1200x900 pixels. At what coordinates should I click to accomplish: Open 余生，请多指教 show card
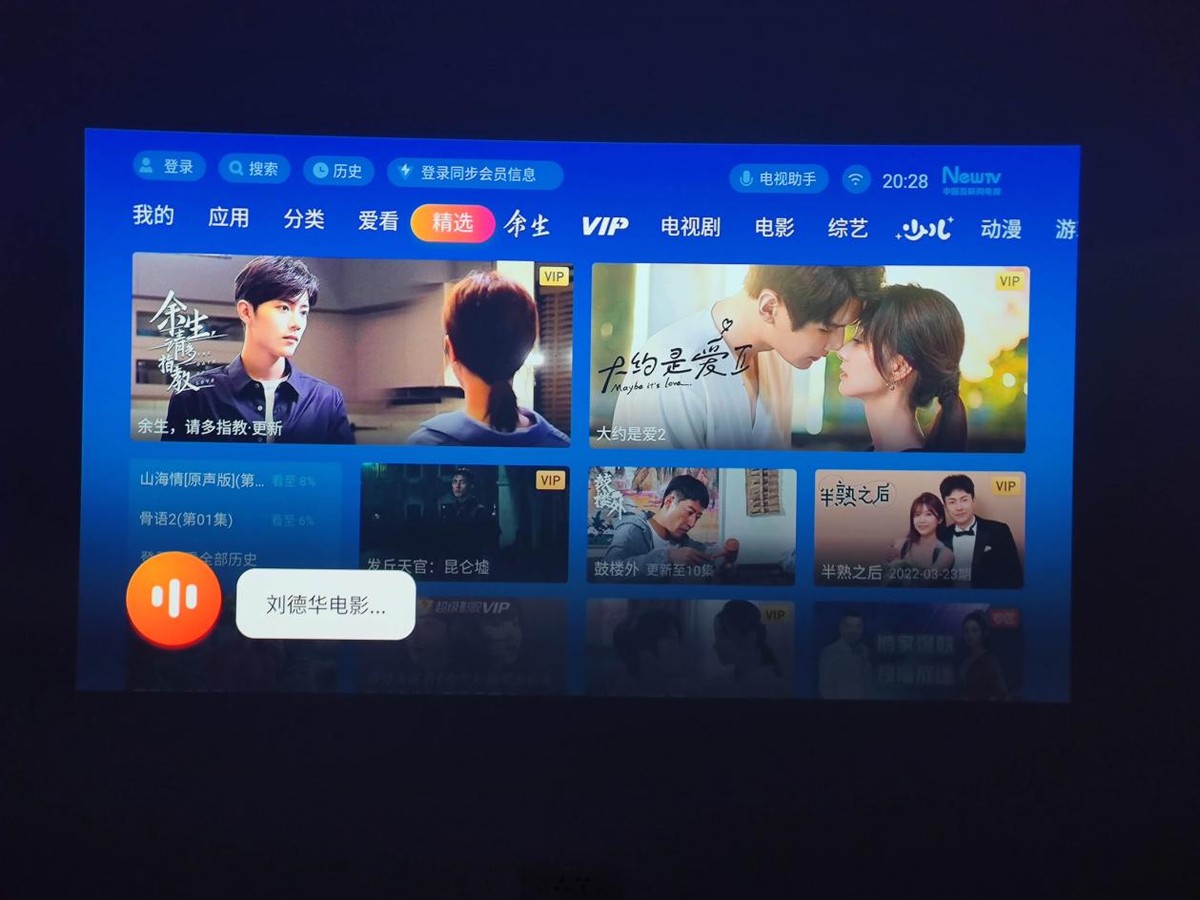coord(350,348)
